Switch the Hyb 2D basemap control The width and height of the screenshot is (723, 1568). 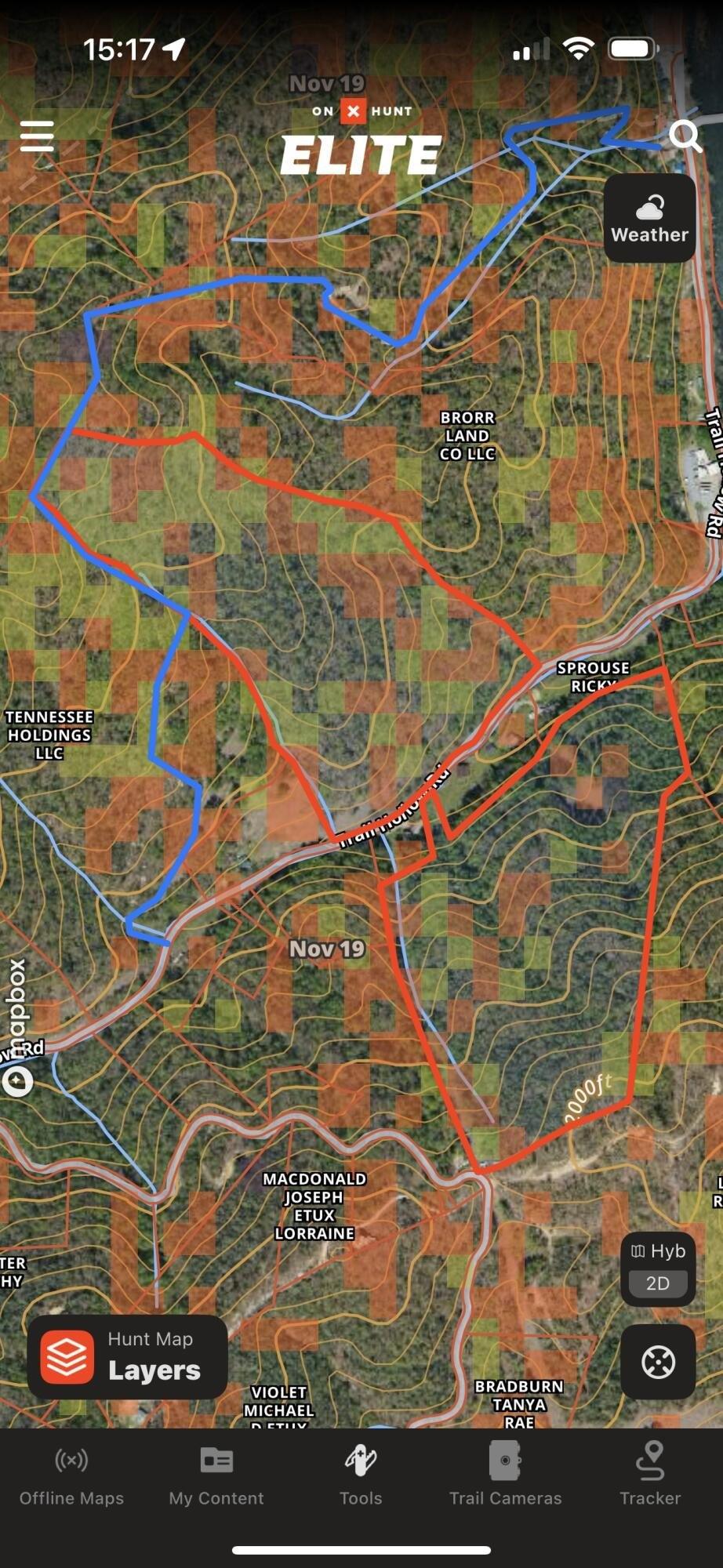658,1268
